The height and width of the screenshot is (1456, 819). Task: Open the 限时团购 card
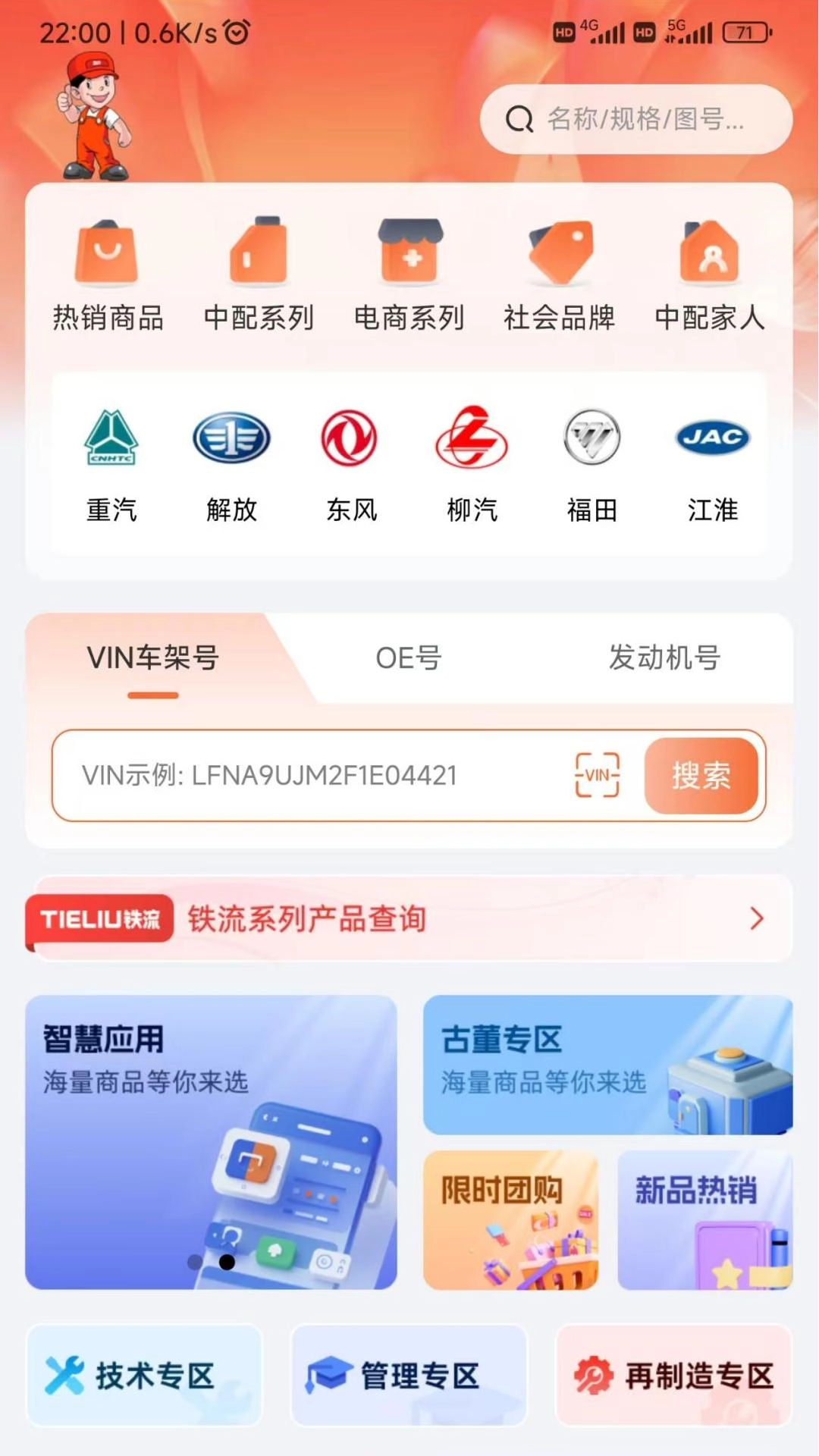(510, 1219)
